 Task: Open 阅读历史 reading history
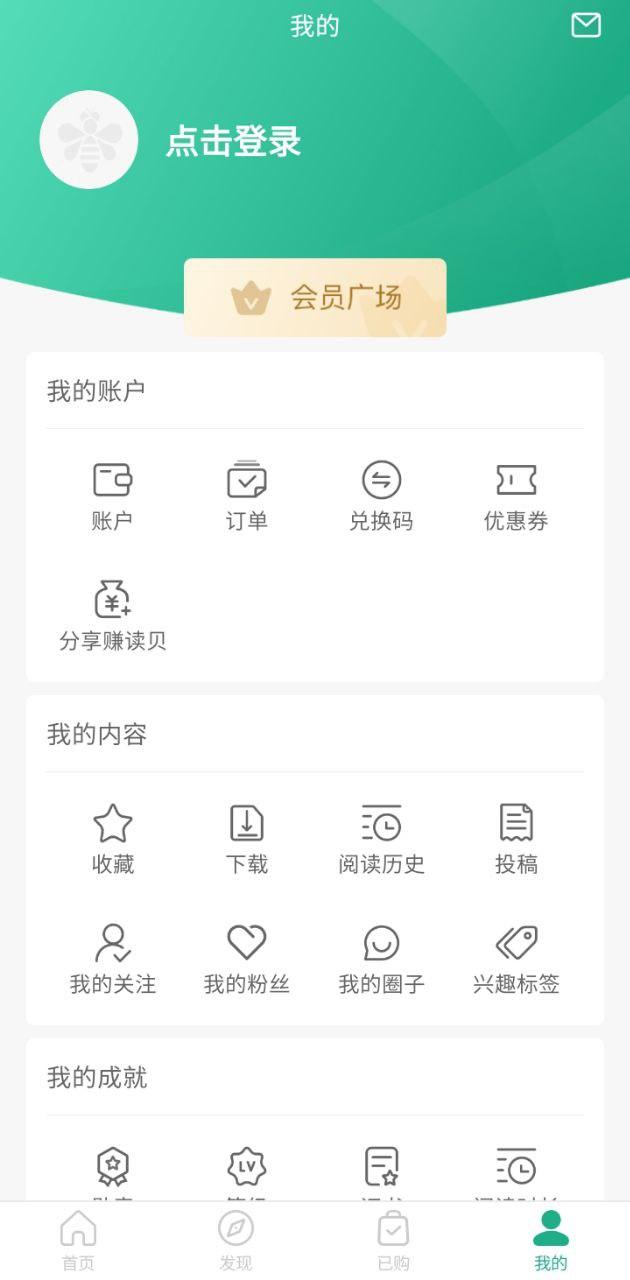(381, 838)
